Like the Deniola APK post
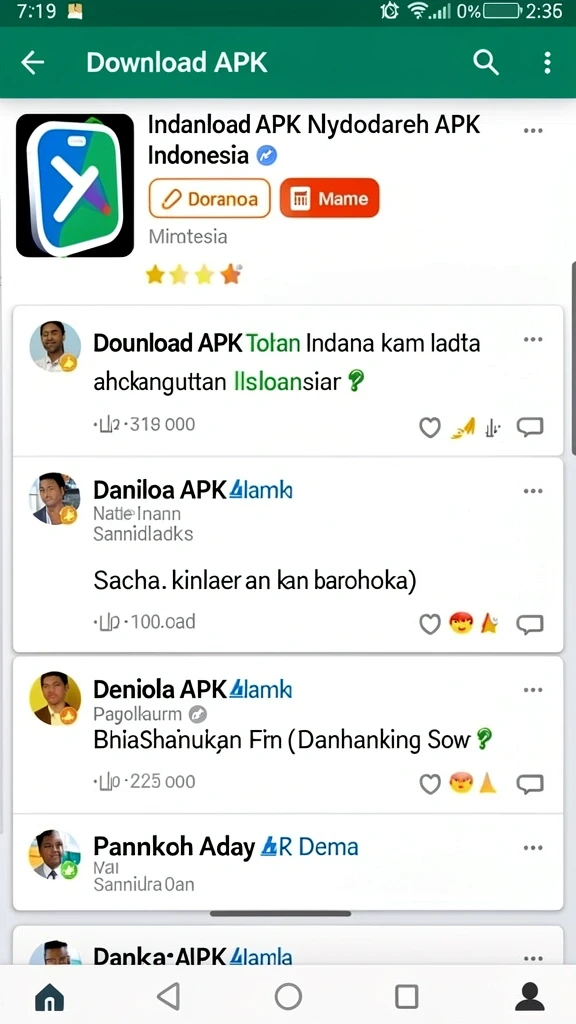576x1024 pixels. [430, 784]
